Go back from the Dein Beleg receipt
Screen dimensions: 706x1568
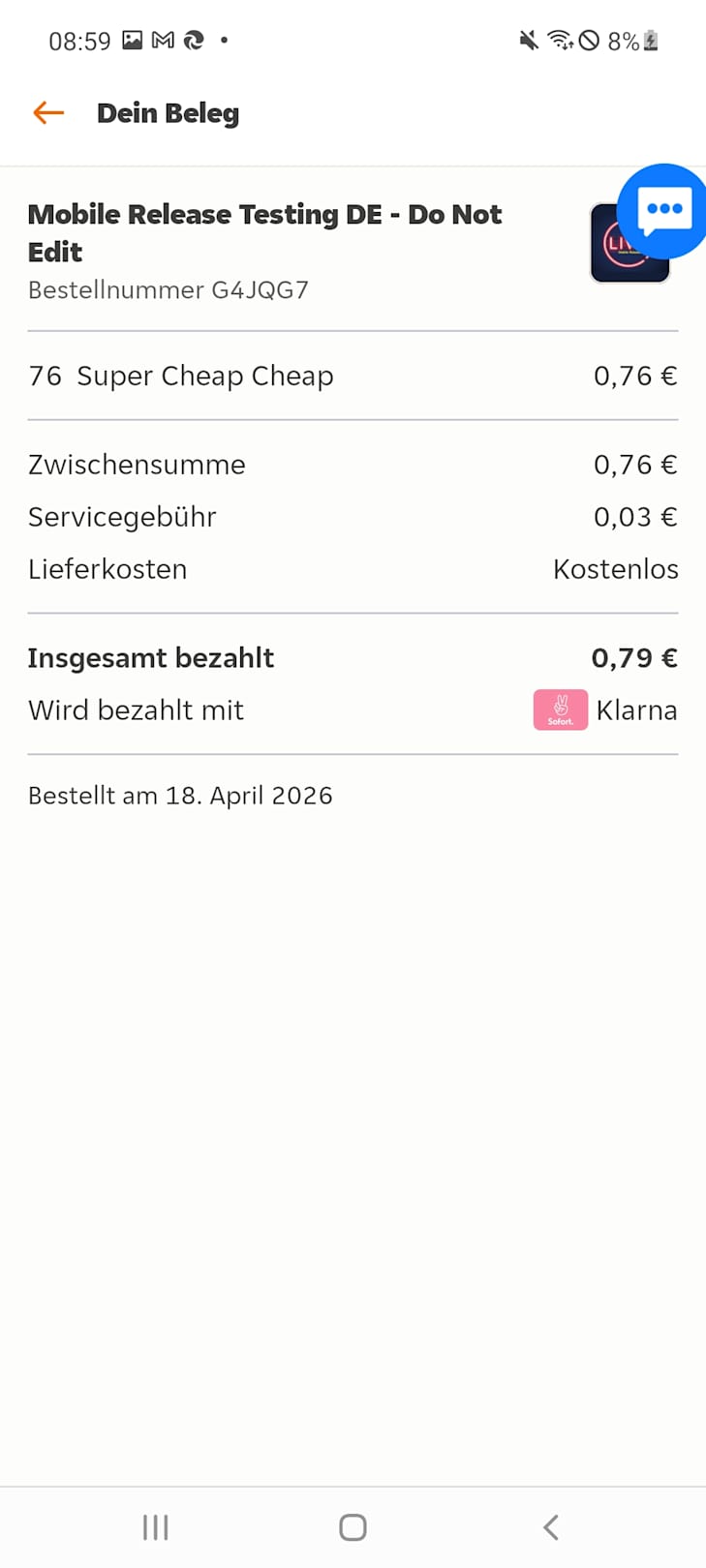point(48,113)
